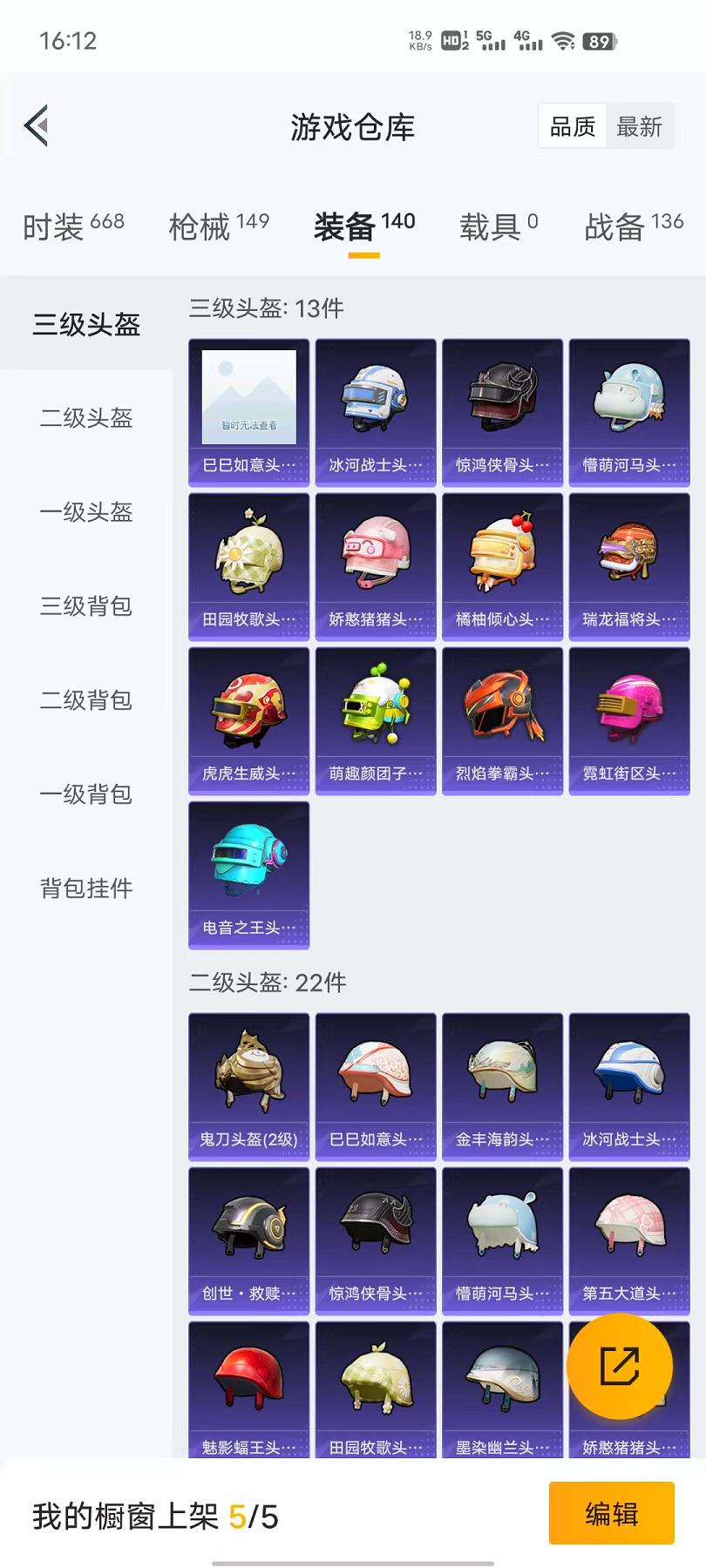Tap the 巳巳如意头 placeholder image thumbnail

tap(248, 396)
